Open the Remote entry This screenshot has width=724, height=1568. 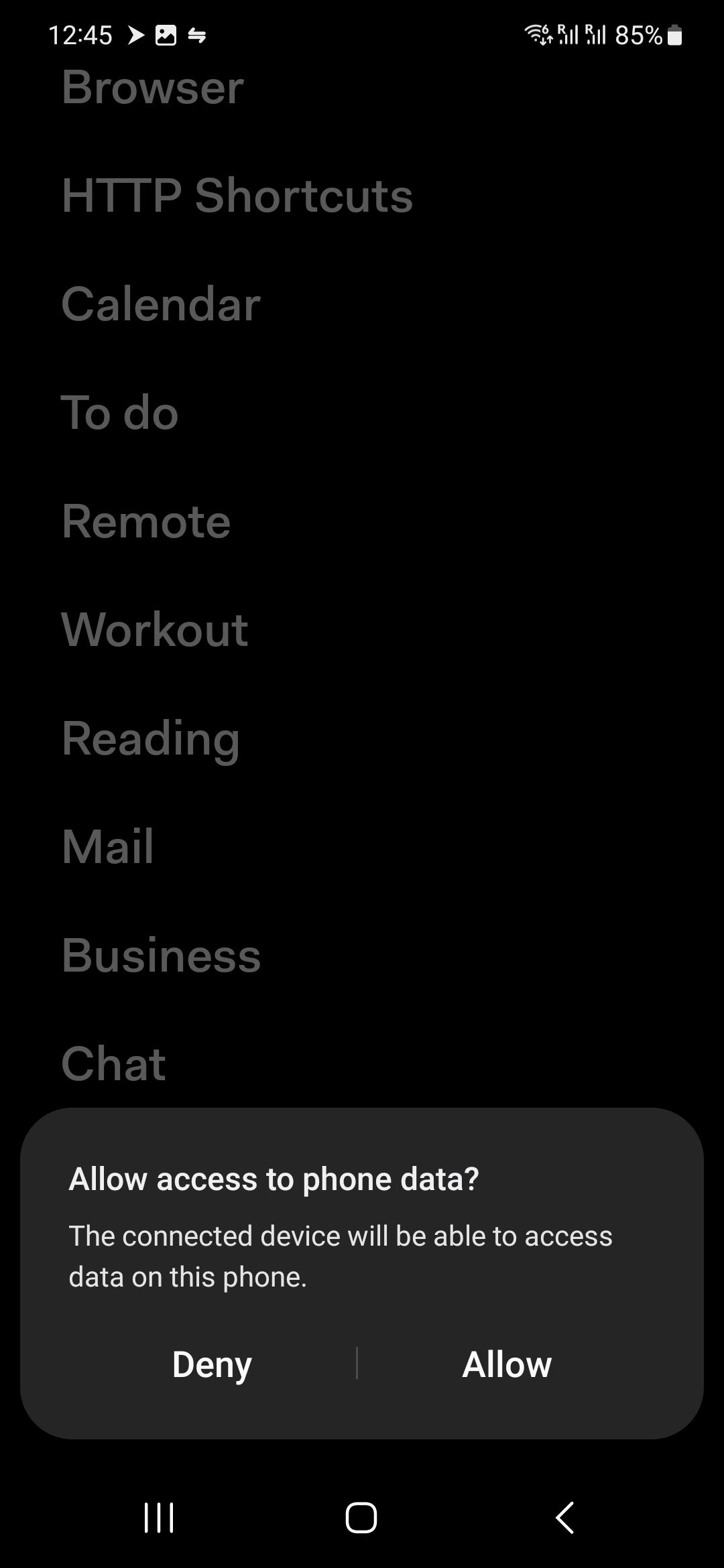(x=146, y=521)
